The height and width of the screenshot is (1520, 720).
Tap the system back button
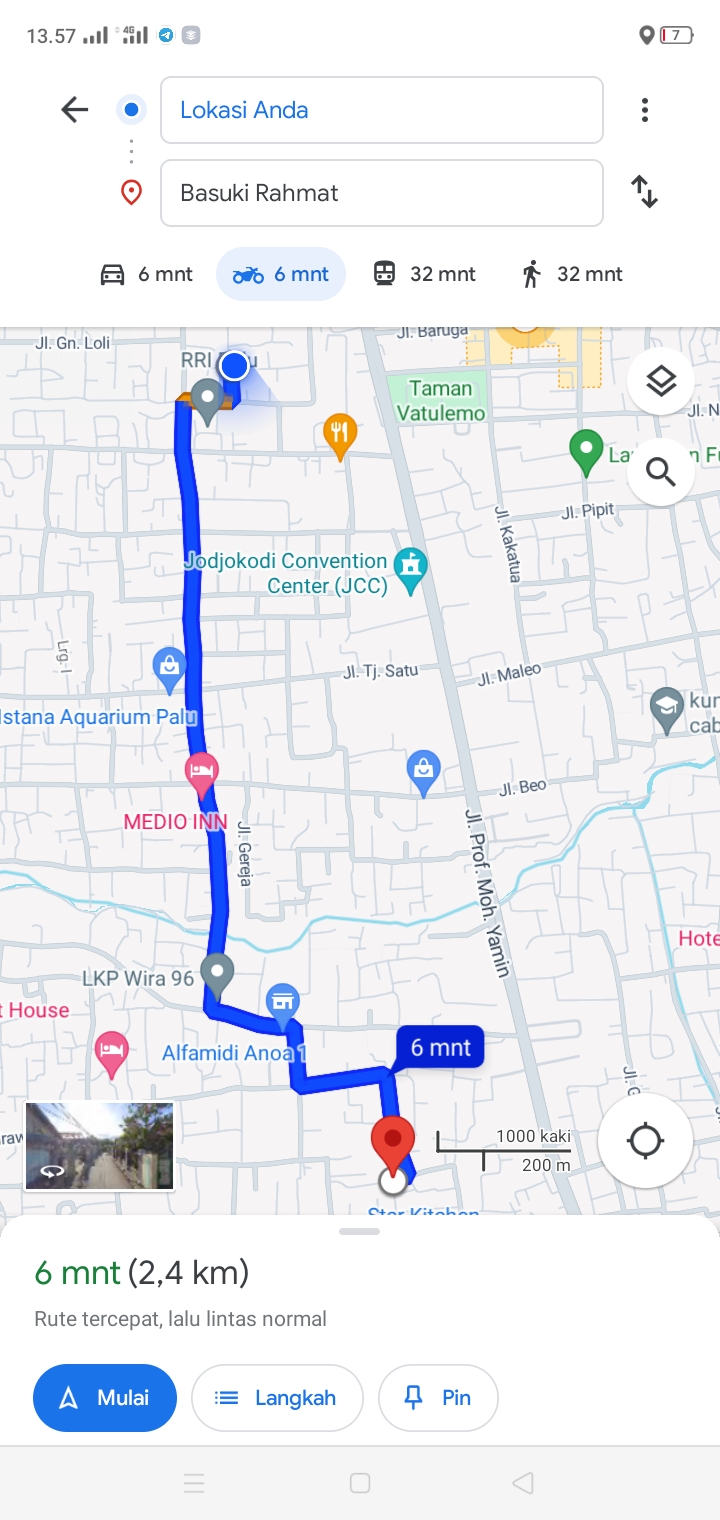click(x=522, y=1483)
